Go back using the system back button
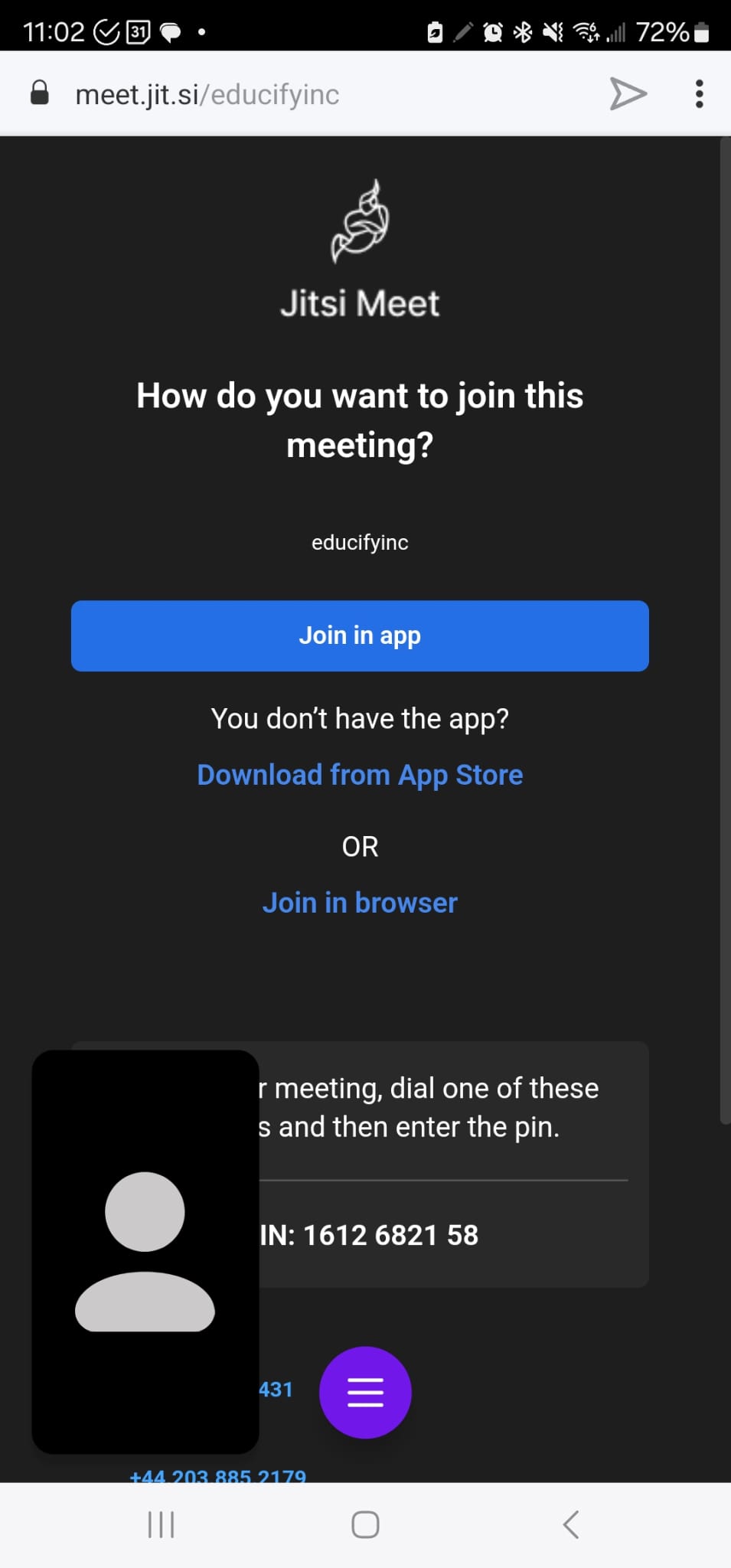 pyautogui.click(x=571, y=1524)
